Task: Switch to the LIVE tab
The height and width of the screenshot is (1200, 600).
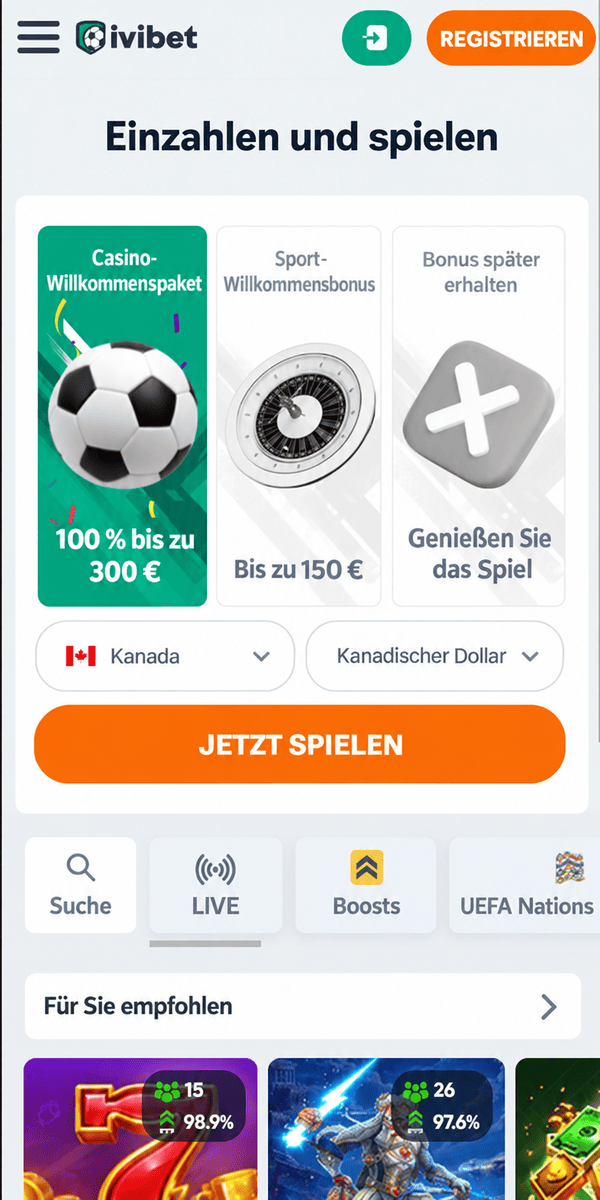Action: tap(216, 885)
